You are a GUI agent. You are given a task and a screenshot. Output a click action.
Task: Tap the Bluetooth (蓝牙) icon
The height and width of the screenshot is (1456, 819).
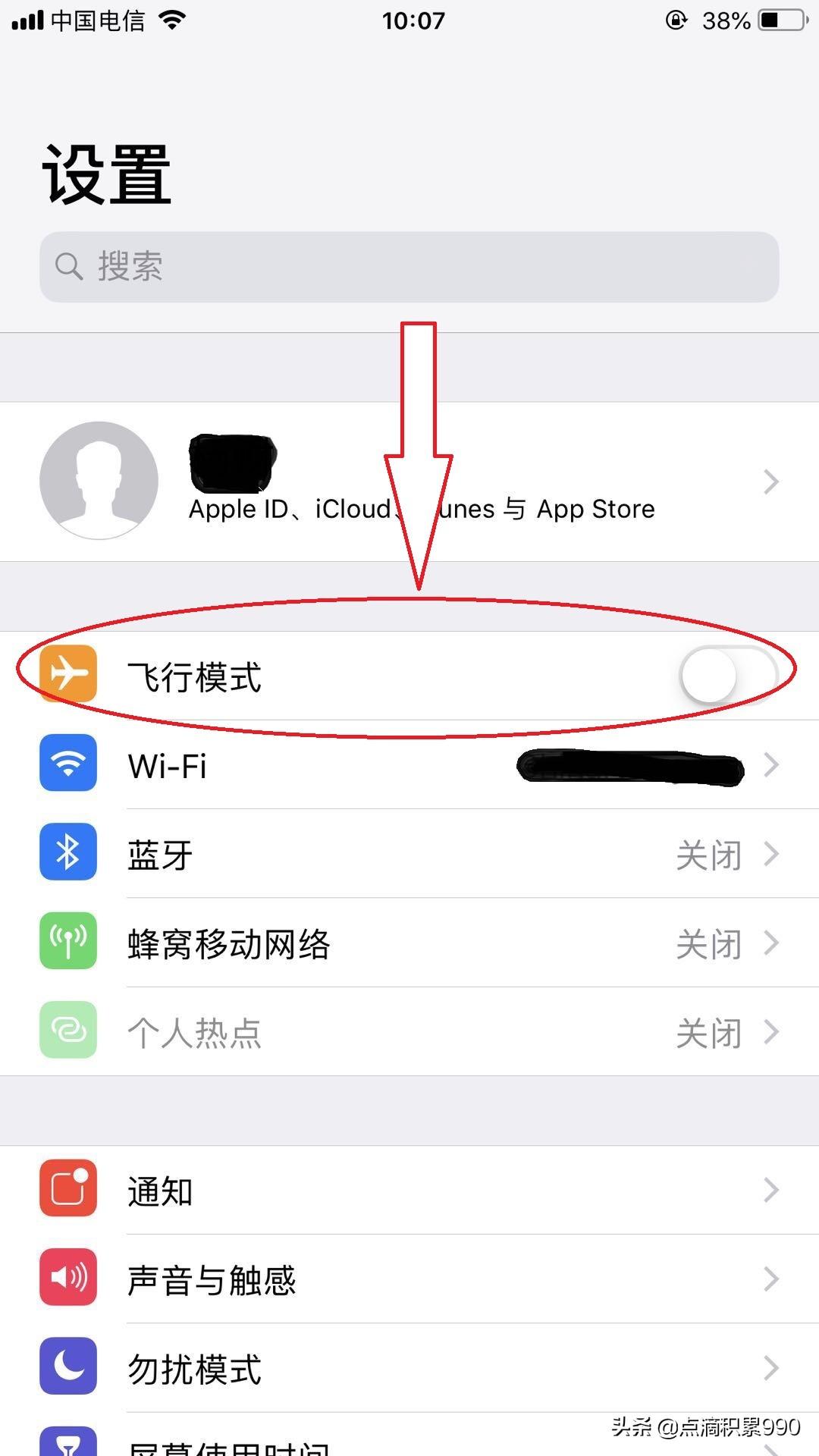click(68, 852)
